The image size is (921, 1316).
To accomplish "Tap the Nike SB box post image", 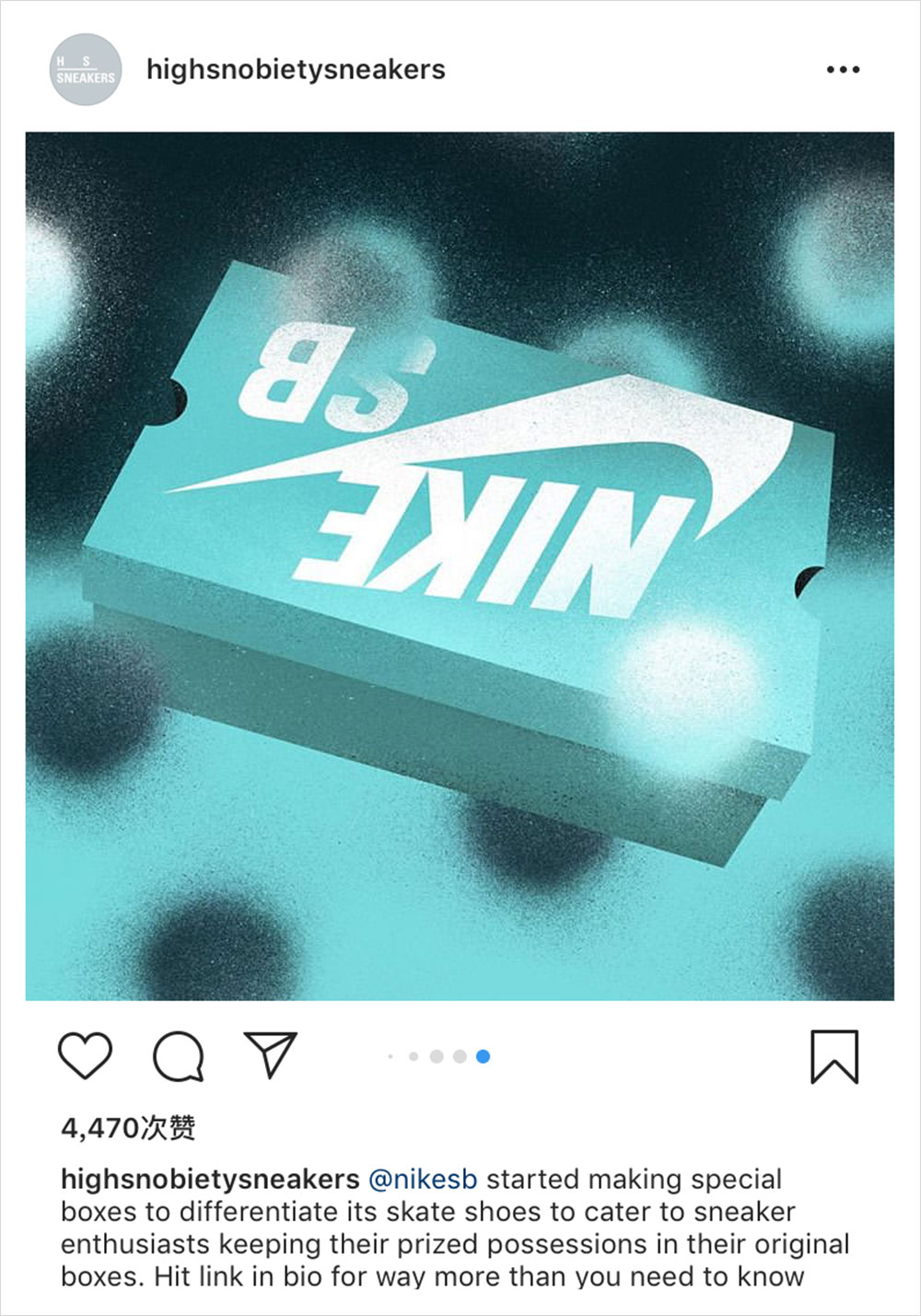I will coord(460,565).
